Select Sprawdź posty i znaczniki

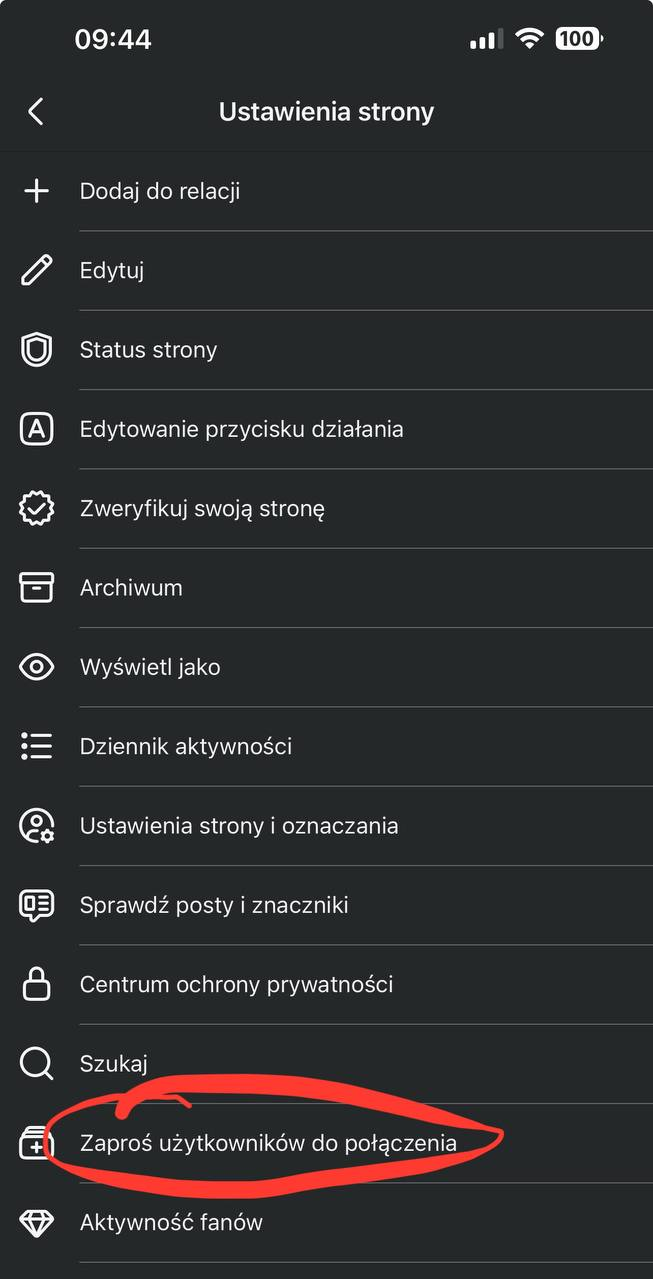coord(326,905)
